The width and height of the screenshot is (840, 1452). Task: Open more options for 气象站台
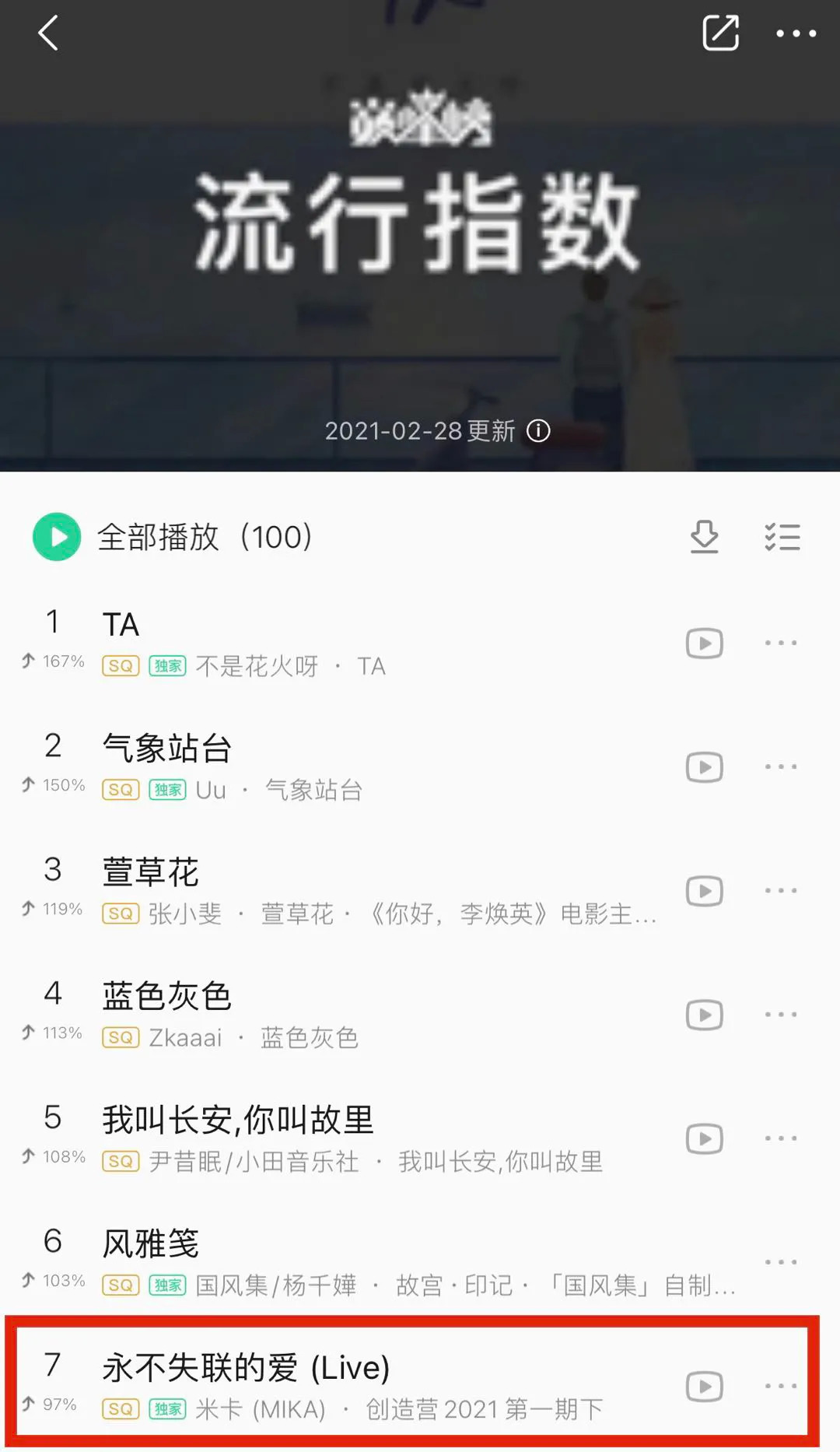780,766
